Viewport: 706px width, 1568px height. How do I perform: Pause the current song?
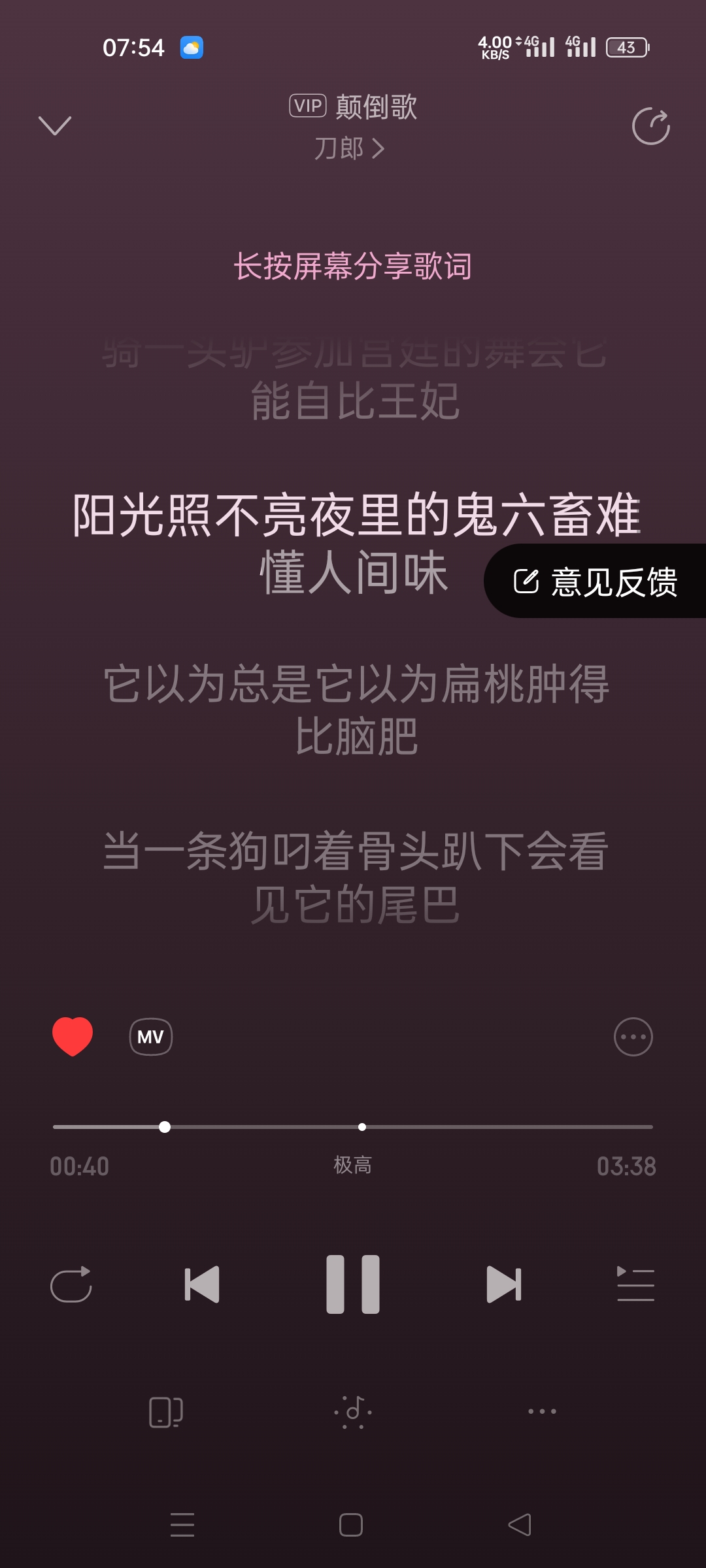pyautogui.click(x=353, y=1284)
